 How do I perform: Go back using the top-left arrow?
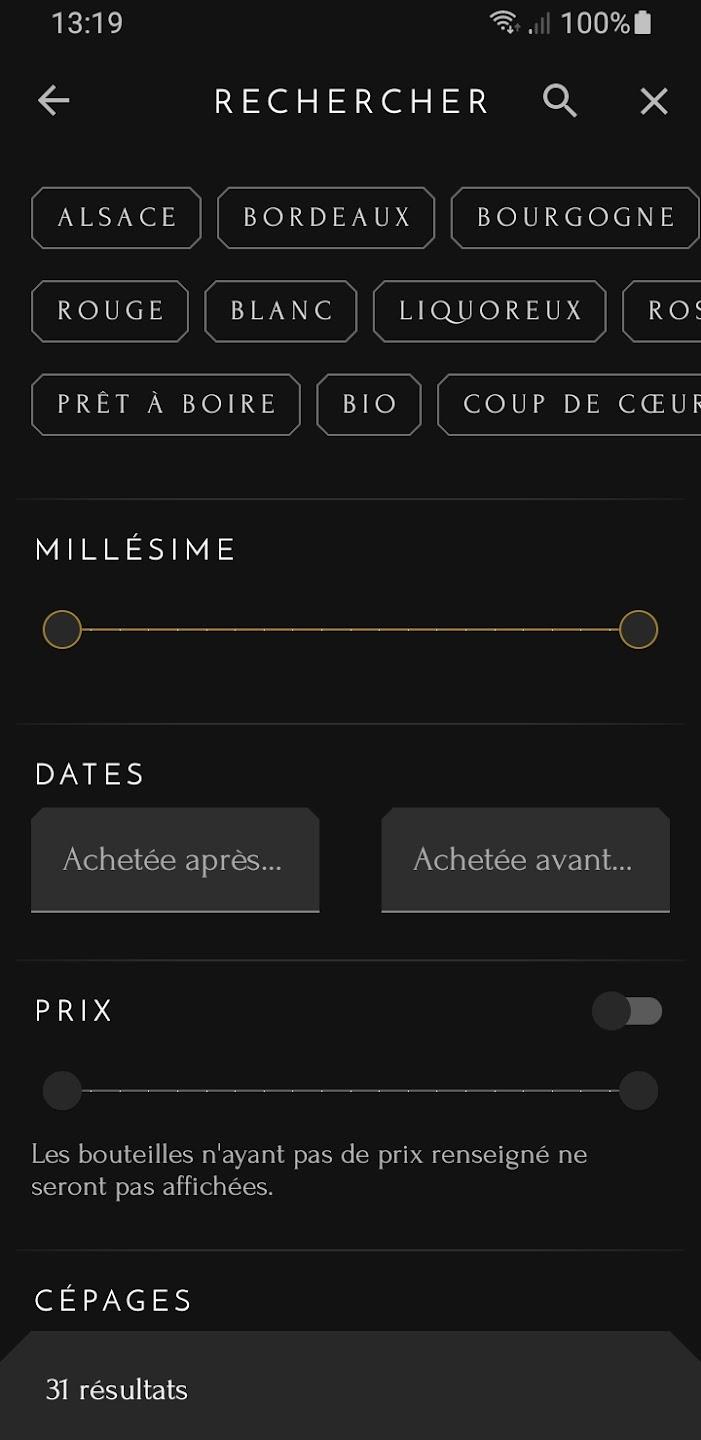click(x=54, y=100)
